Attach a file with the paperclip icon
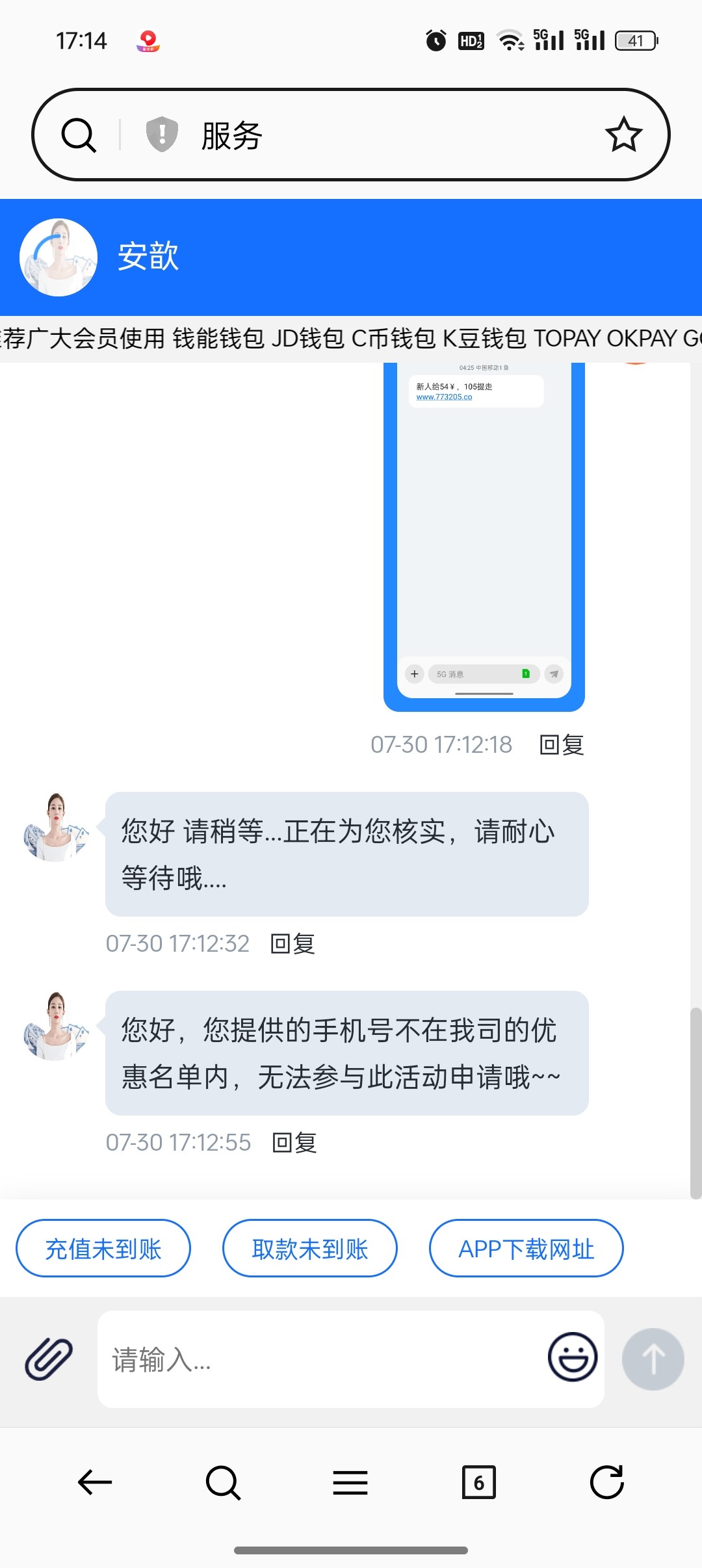This screenshot has width=702, height=1568. coord(49,1359)
